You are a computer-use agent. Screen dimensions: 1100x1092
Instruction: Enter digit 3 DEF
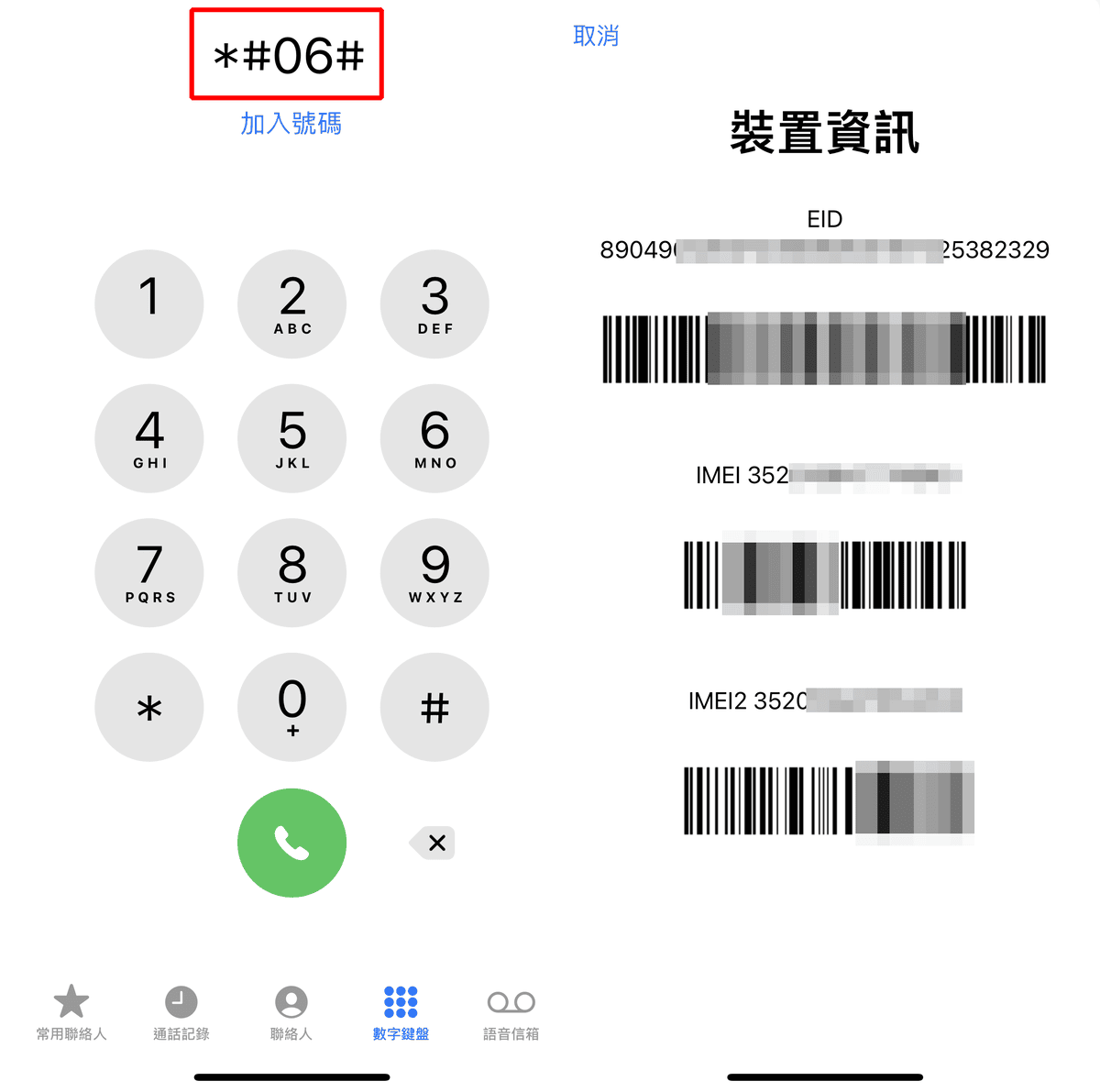434,303
